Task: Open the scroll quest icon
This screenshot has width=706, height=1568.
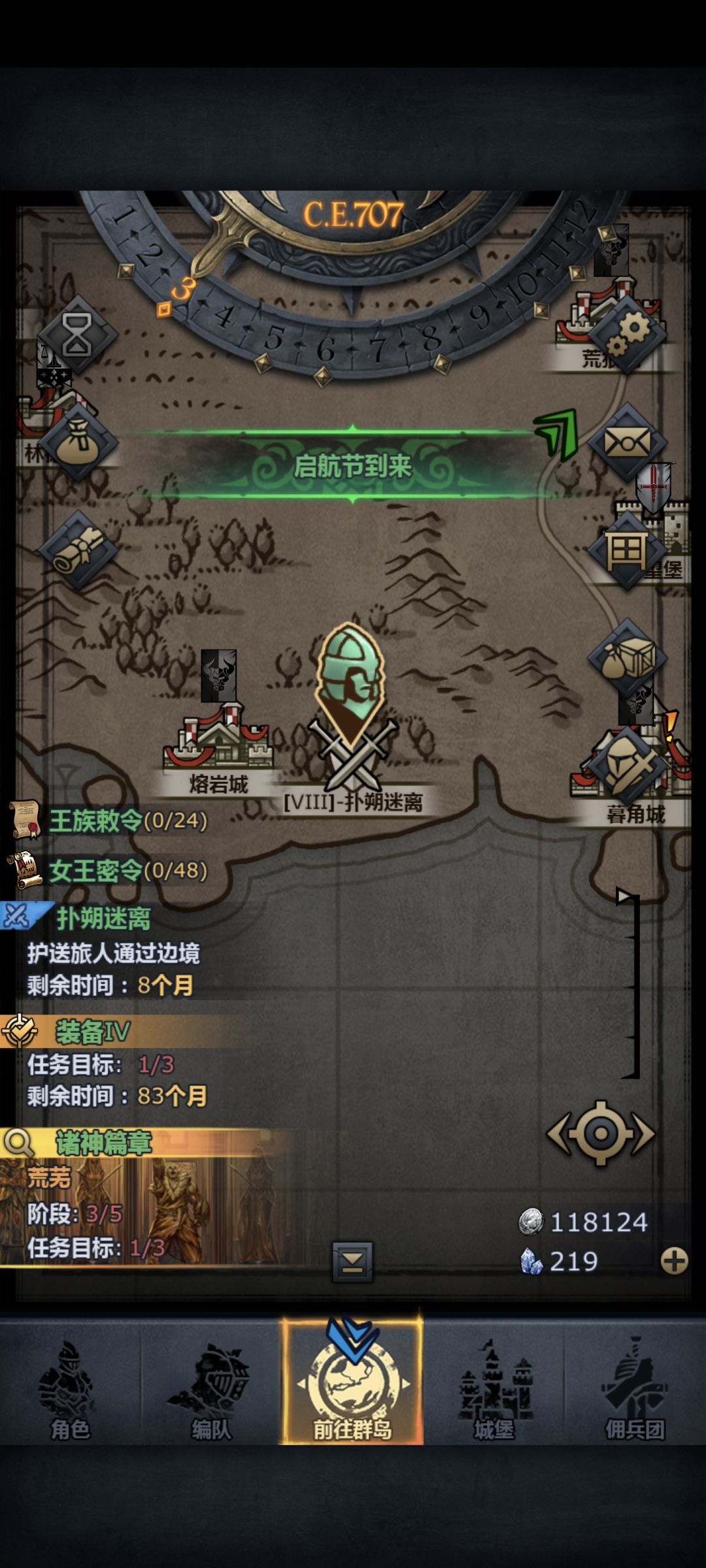Action: [77, 551]
